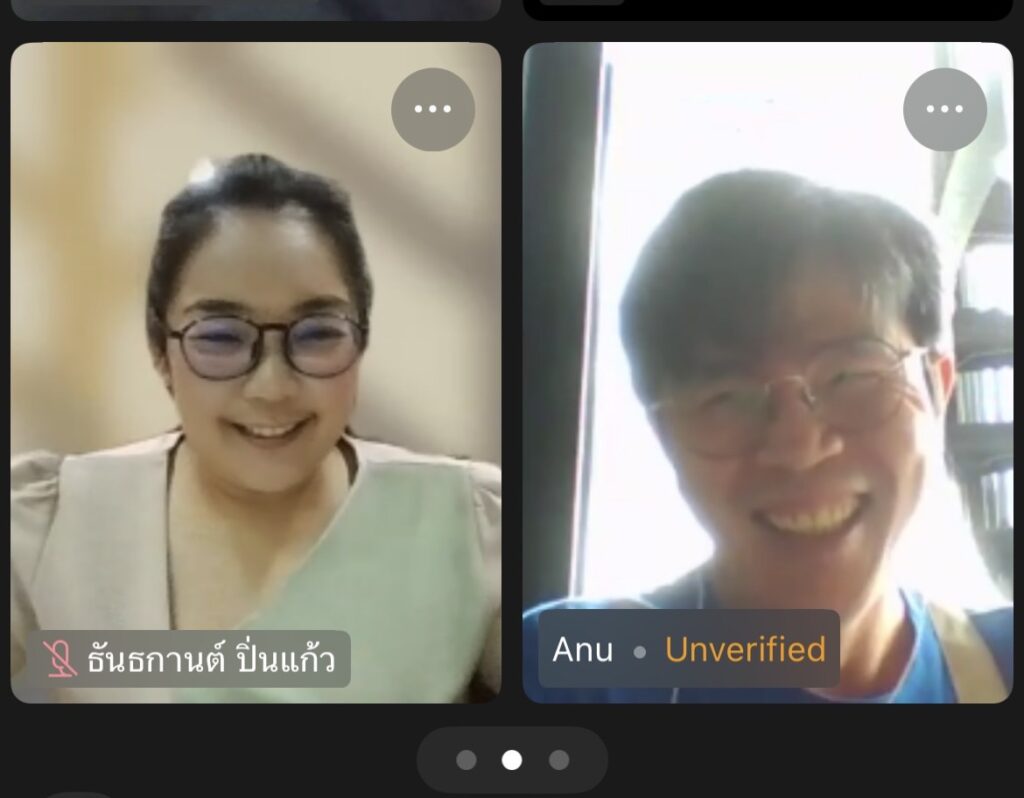Tap the page indicator dots

coord(512,760)
